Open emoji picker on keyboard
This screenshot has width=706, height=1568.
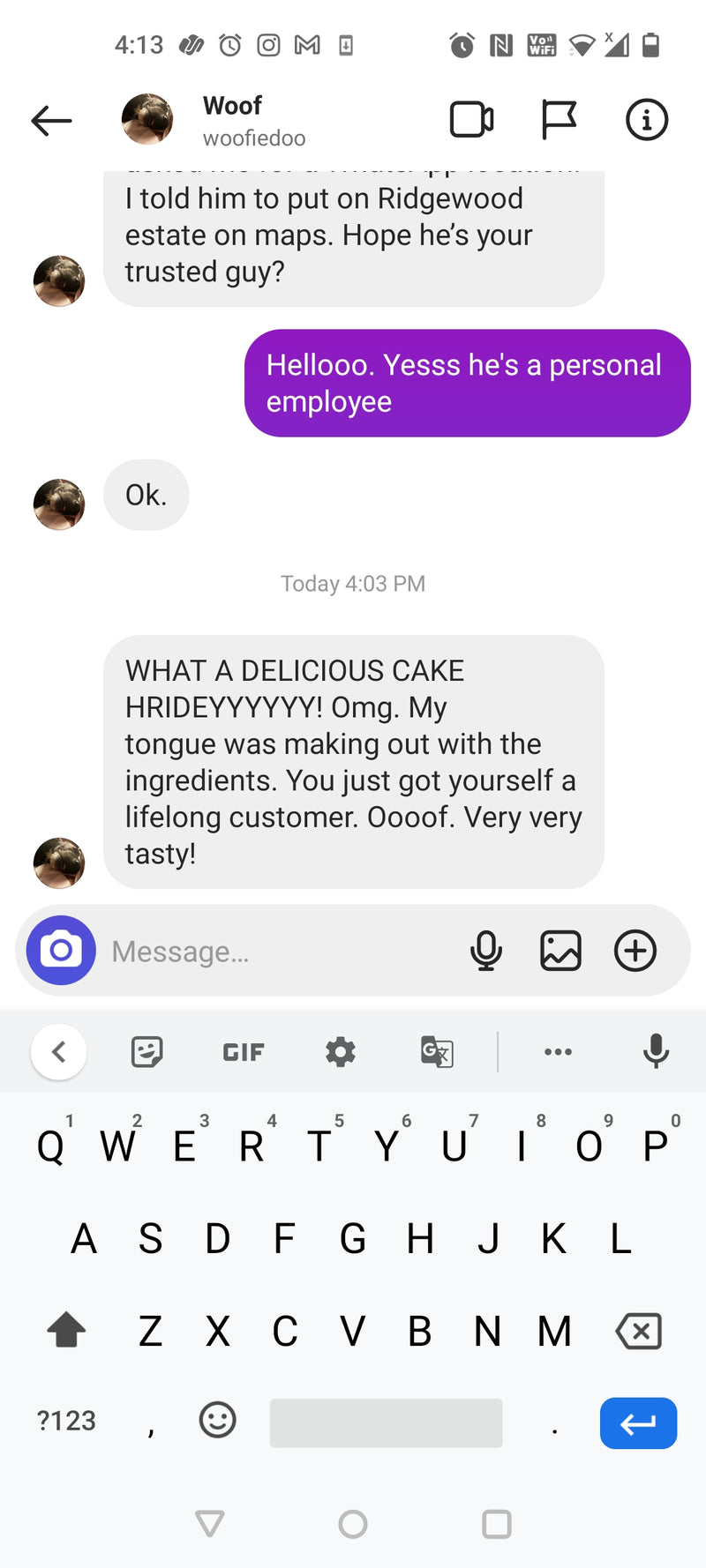[x=217, y=1420]
